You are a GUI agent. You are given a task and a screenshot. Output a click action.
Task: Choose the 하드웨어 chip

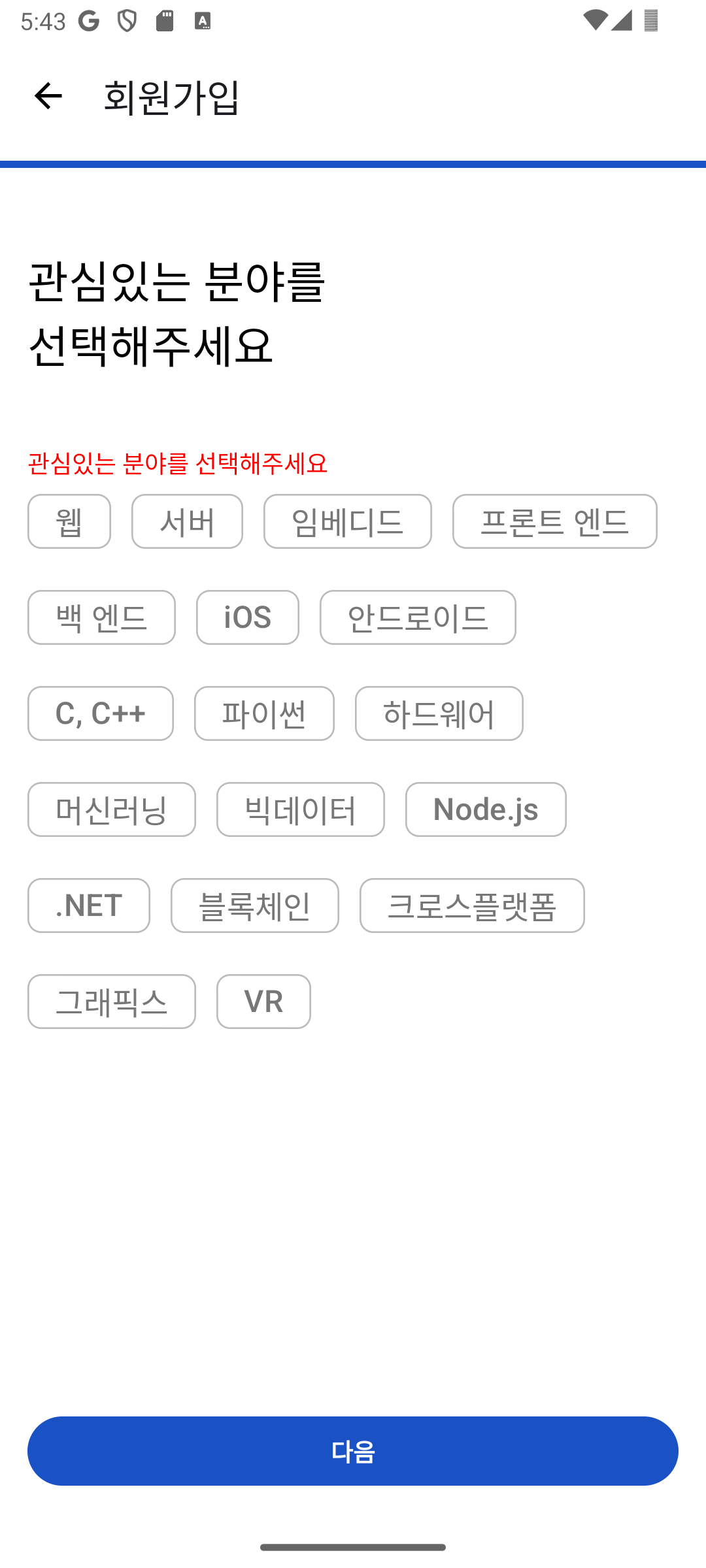click(x=439, y=713)
